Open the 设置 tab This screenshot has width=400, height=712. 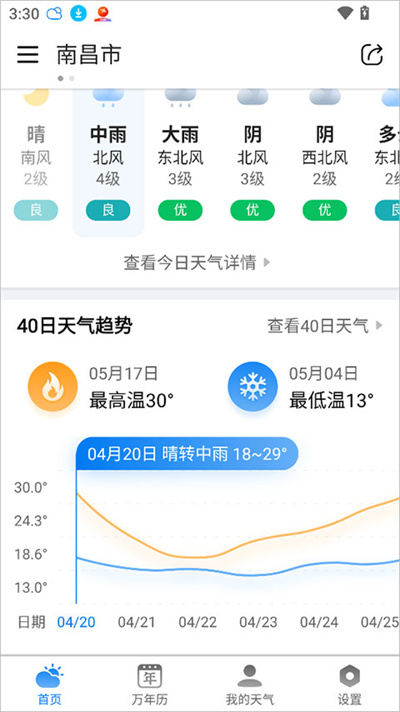click(x=350, y=685)
